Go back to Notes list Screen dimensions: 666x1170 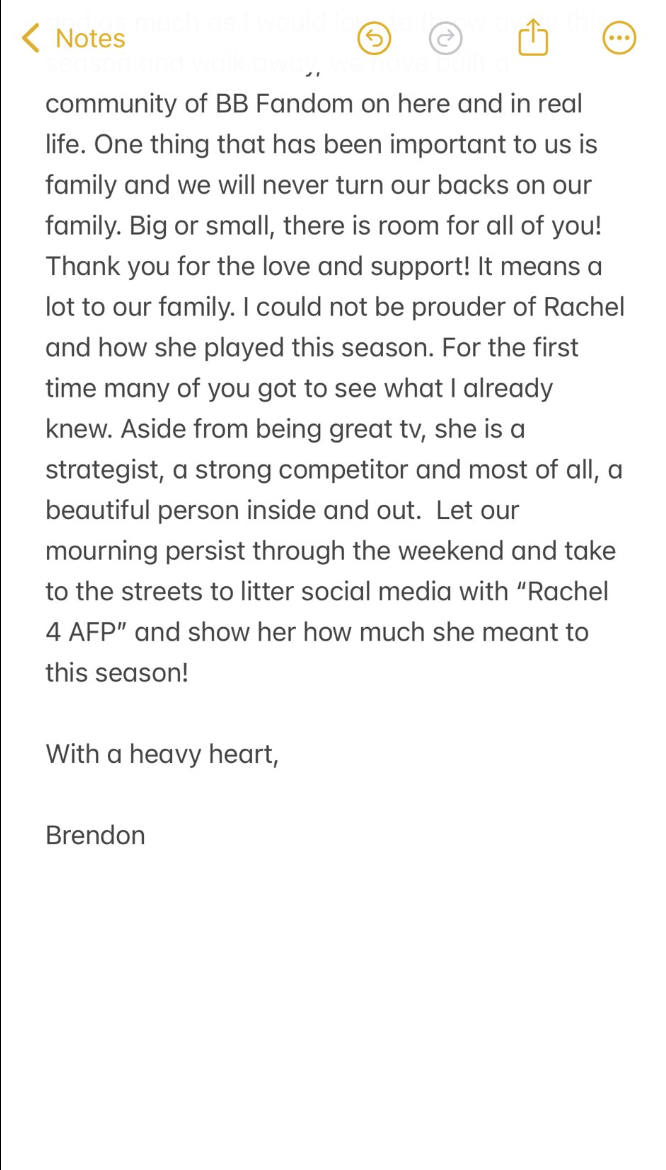[73, 37]
